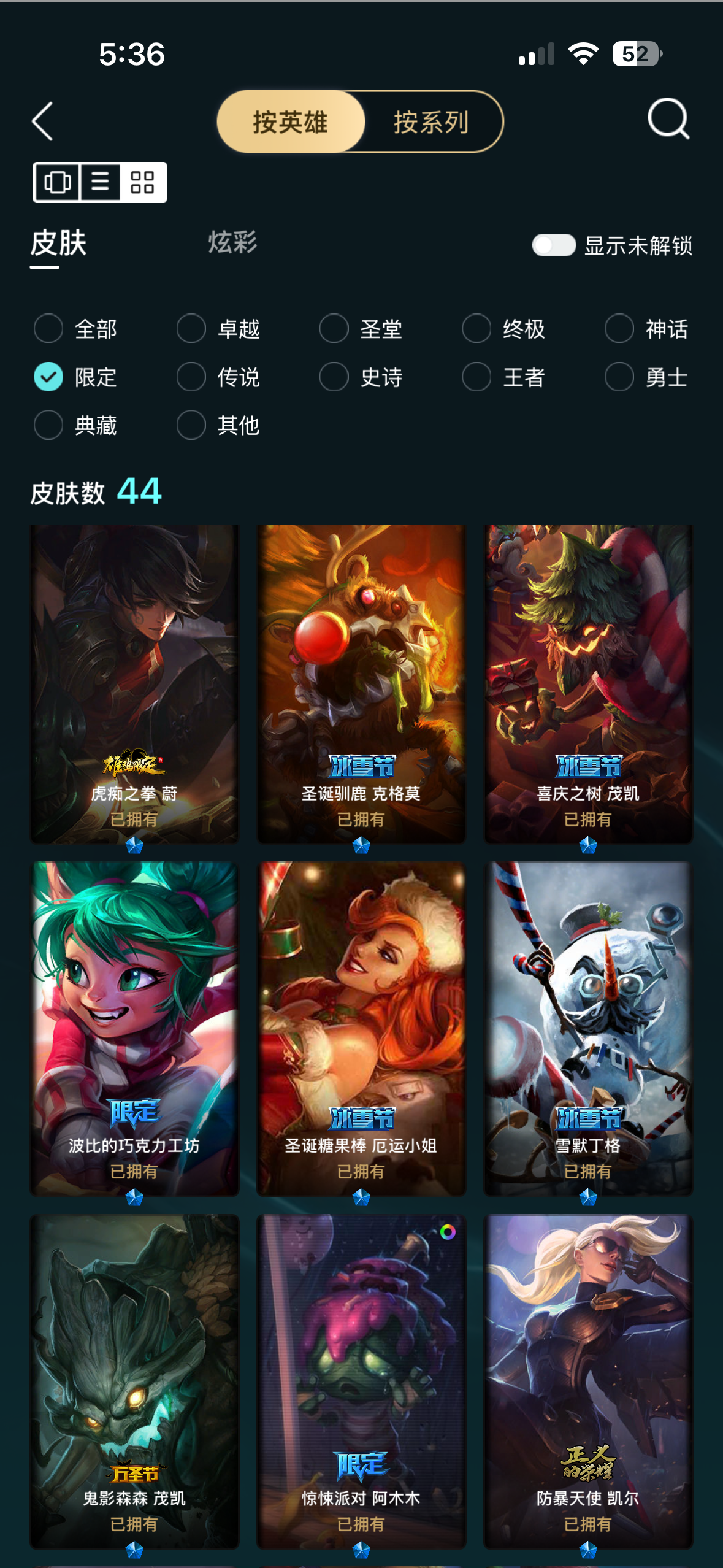Select the 神话 filter option
Viewport: 723px width, 1568px height.
pos(646,329)
